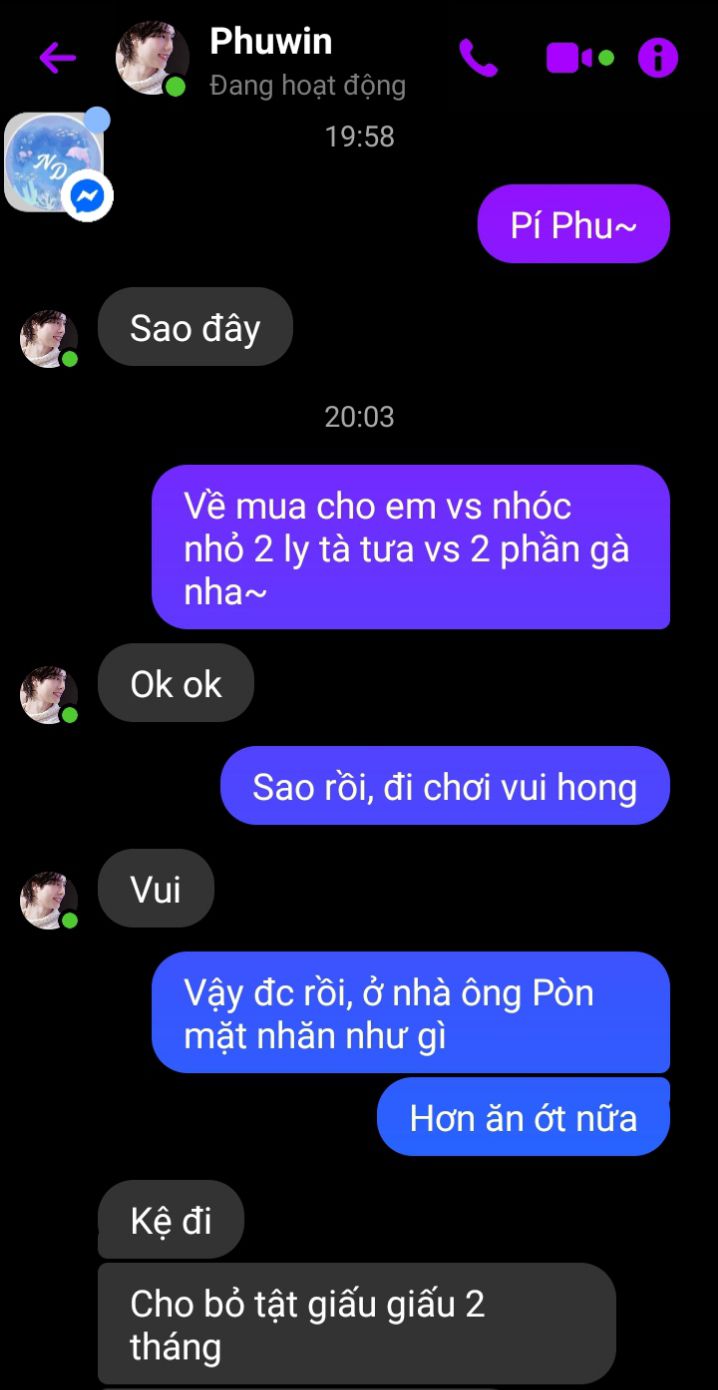Open the floating Messenger chat head
718x1390 pixels.
(54, 163)
